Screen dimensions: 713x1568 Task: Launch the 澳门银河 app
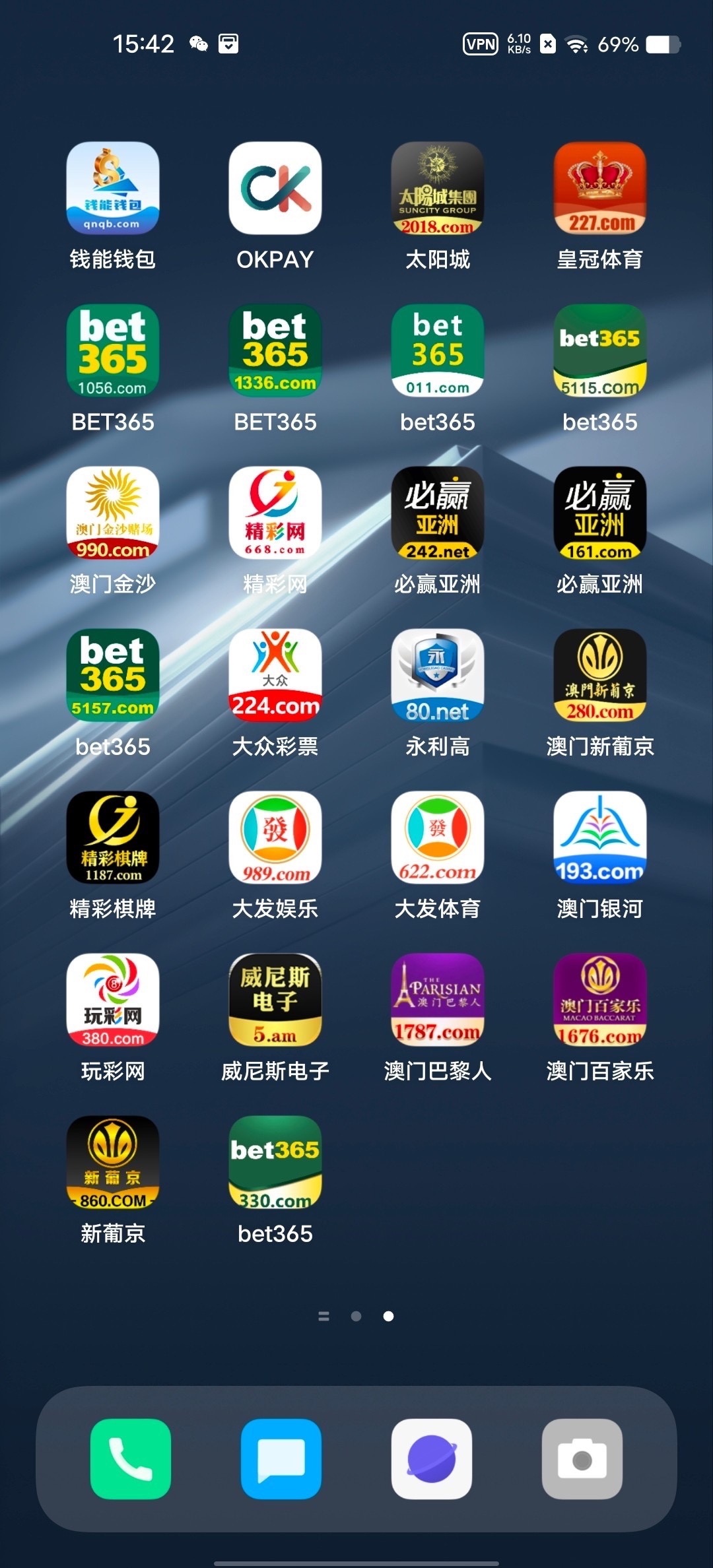click(x=599, y=838)
